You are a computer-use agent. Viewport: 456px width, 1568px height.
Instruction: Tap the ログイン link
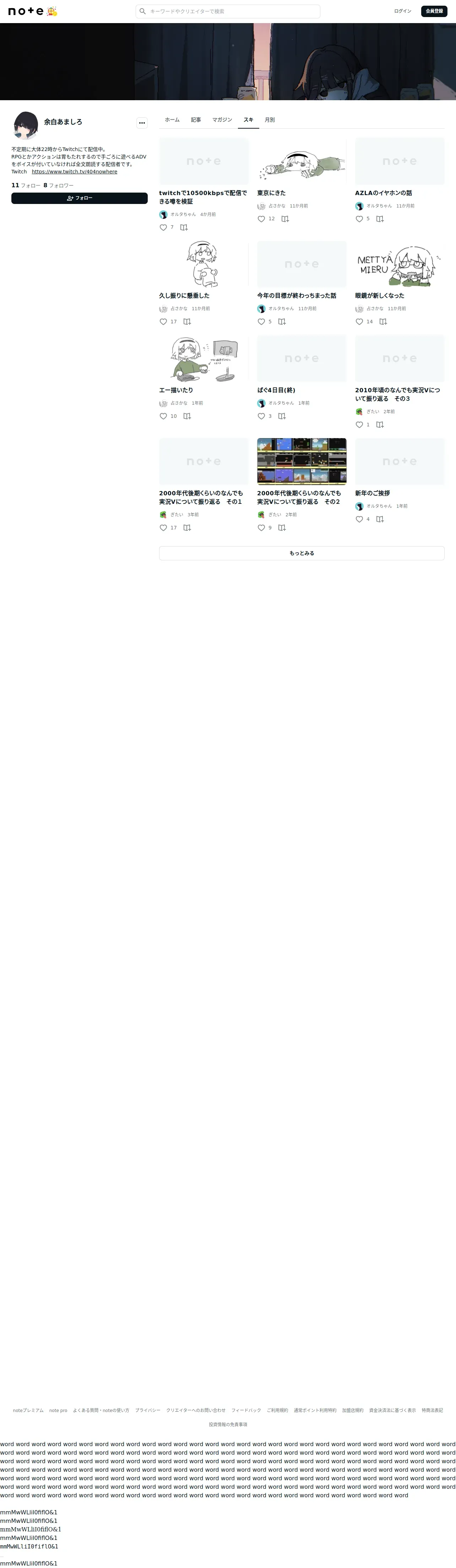pyautogui.click(x=402, y=11)
